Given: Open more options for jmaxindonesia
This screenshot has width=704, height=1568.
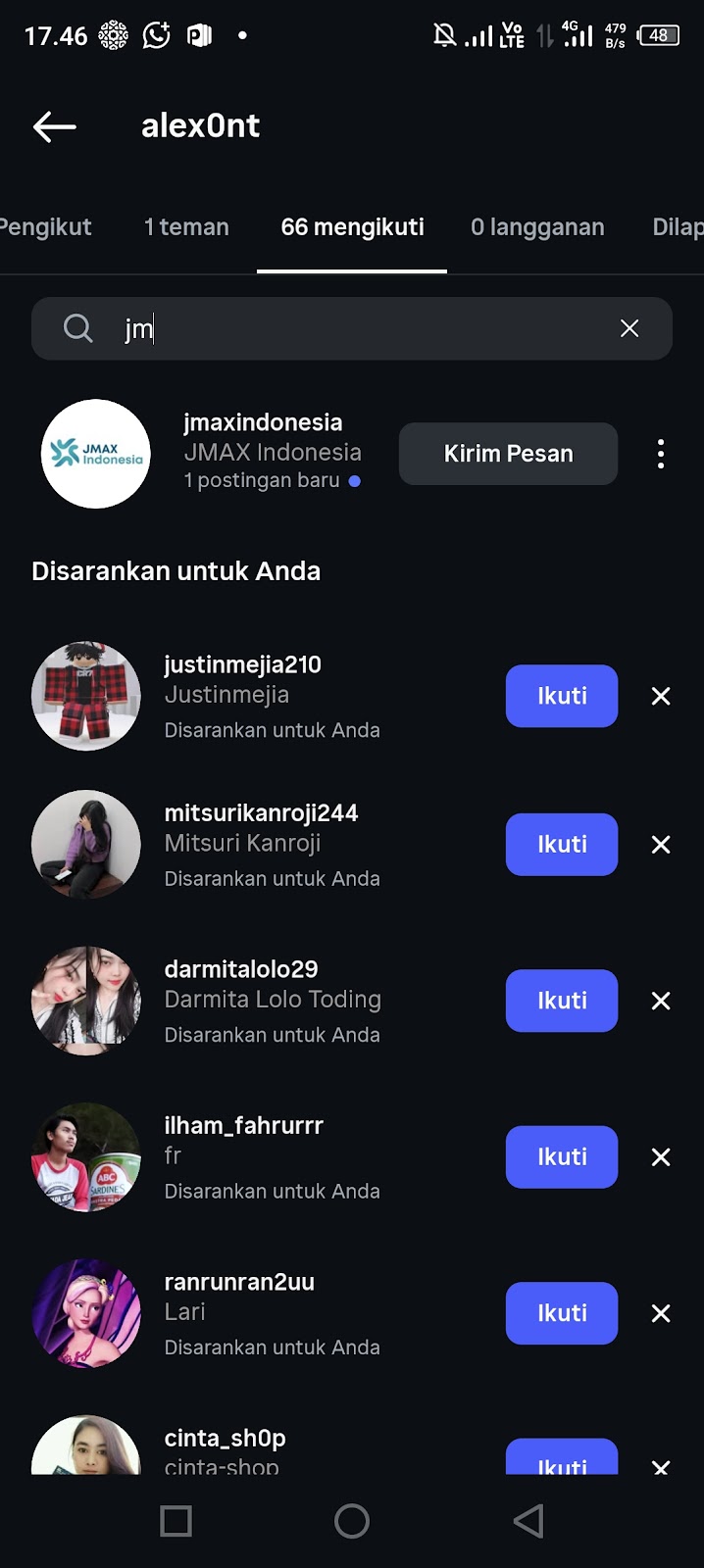Looking at the screenshot, I should [x=661, y=454].
